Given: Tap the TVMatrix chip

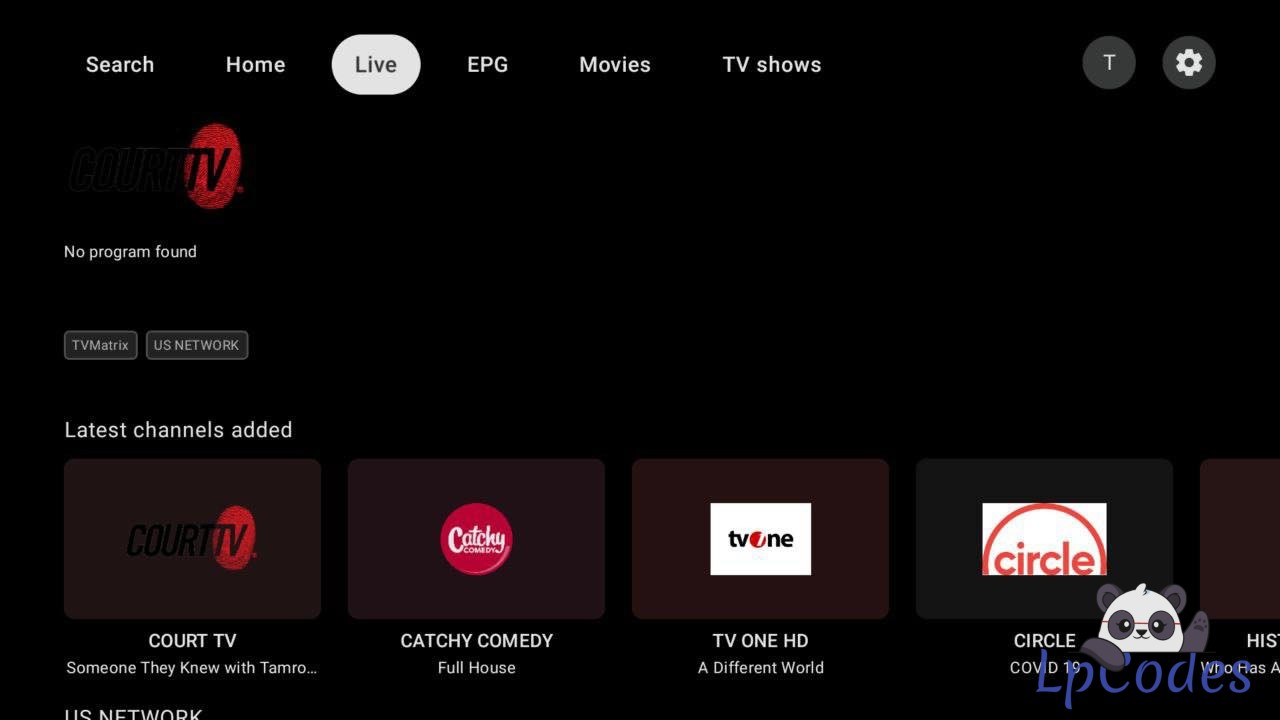Looking at the screenshot, I should click(x=100, y=345).
